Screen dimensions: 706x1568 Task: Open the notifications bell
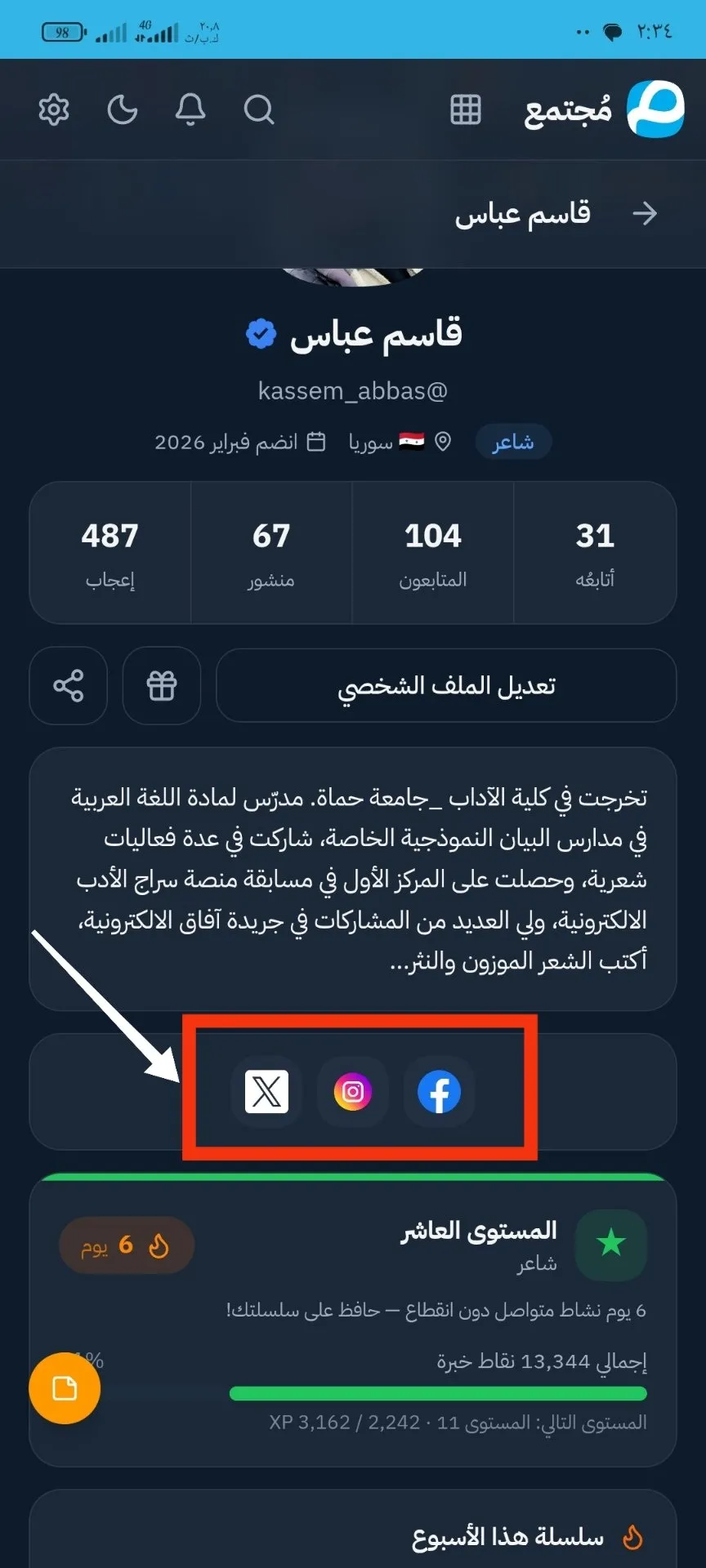tap(190, 109)
